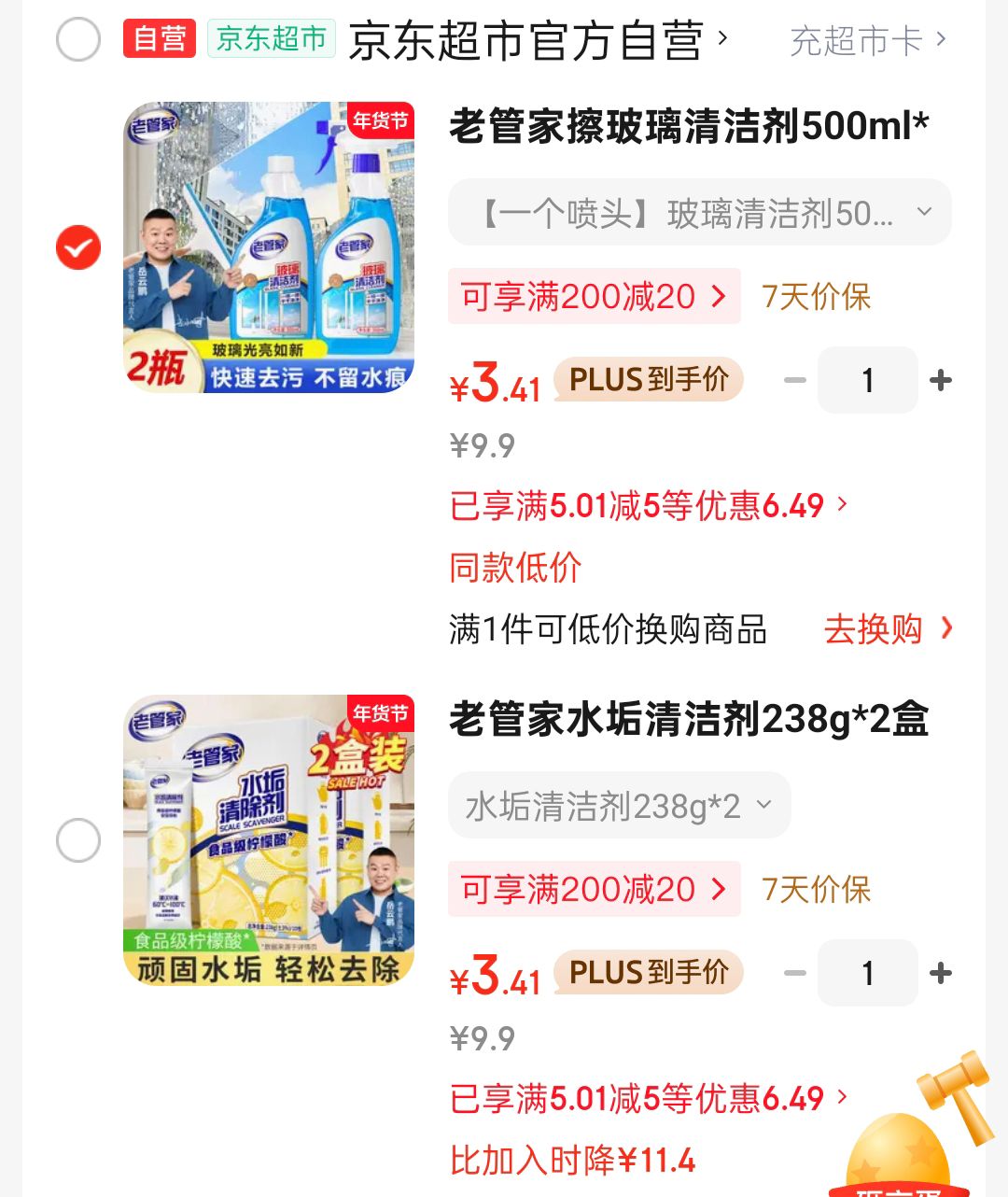Image resolution: width=1008 pixels, height=1197 pixels.
Task: Tap 去换购 to redeem low-price items
Action: pyautogui.click(x=887, y=629)
